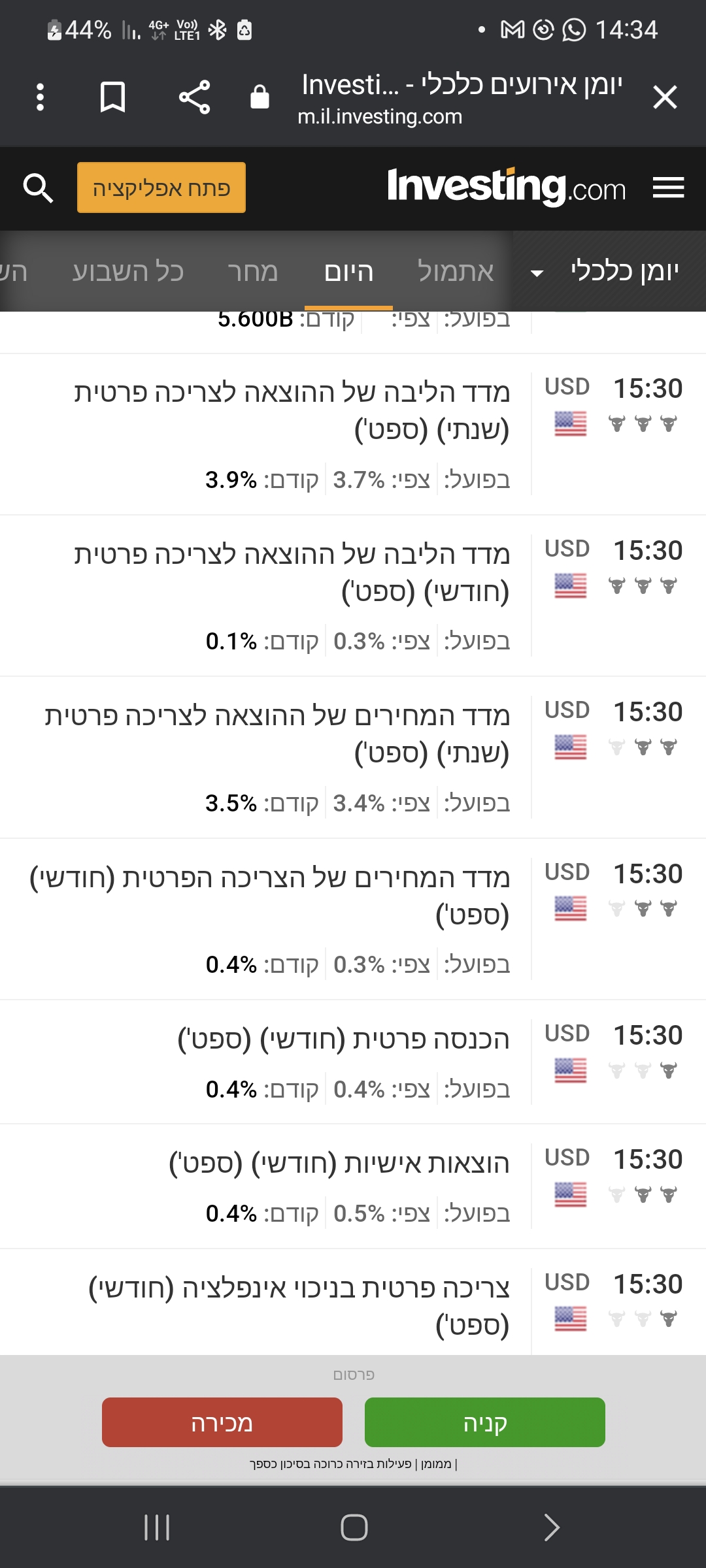
Task: Open מדד המחירים של ההוצאה לצריכה פרטית (שנתי)
Action: coord(277,734)
